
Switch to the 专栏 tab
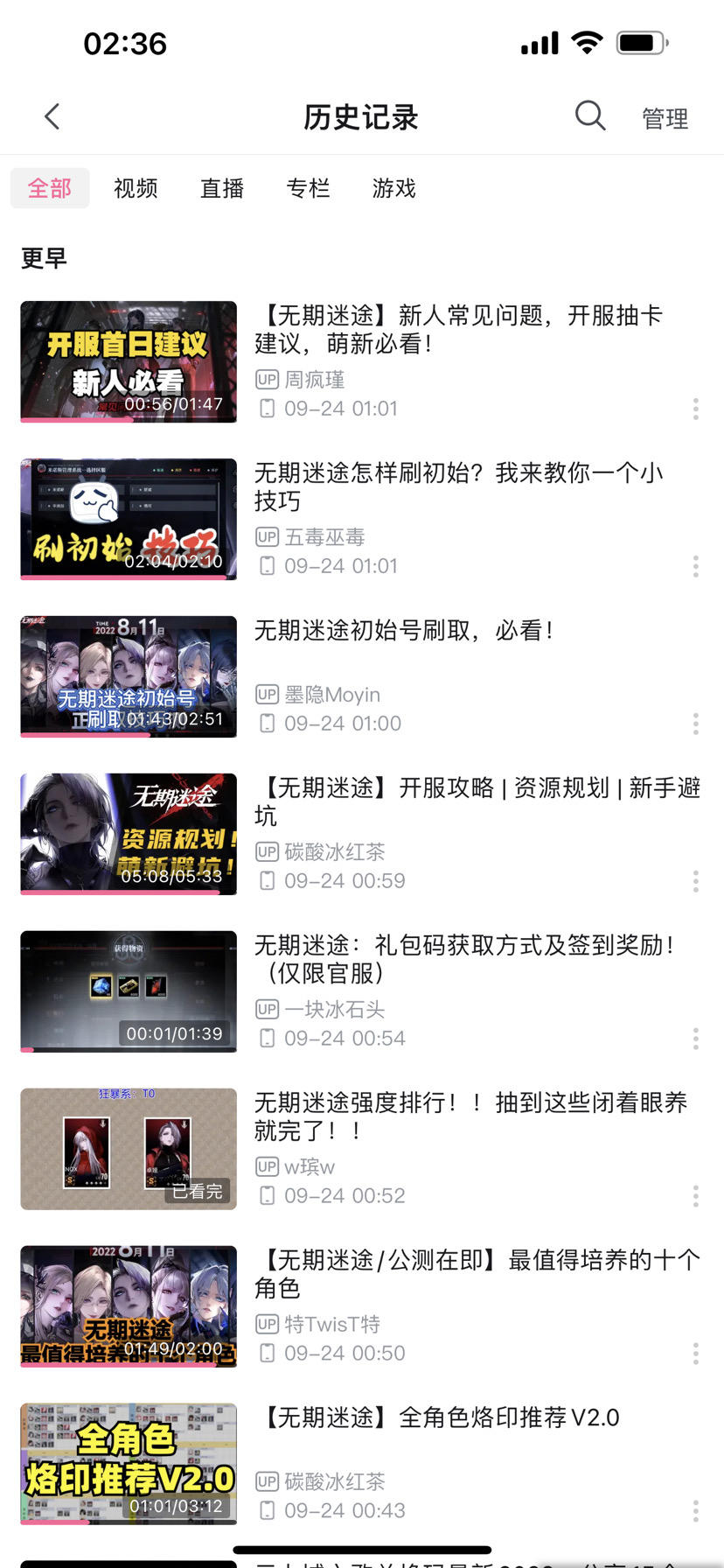click(308, 188)
